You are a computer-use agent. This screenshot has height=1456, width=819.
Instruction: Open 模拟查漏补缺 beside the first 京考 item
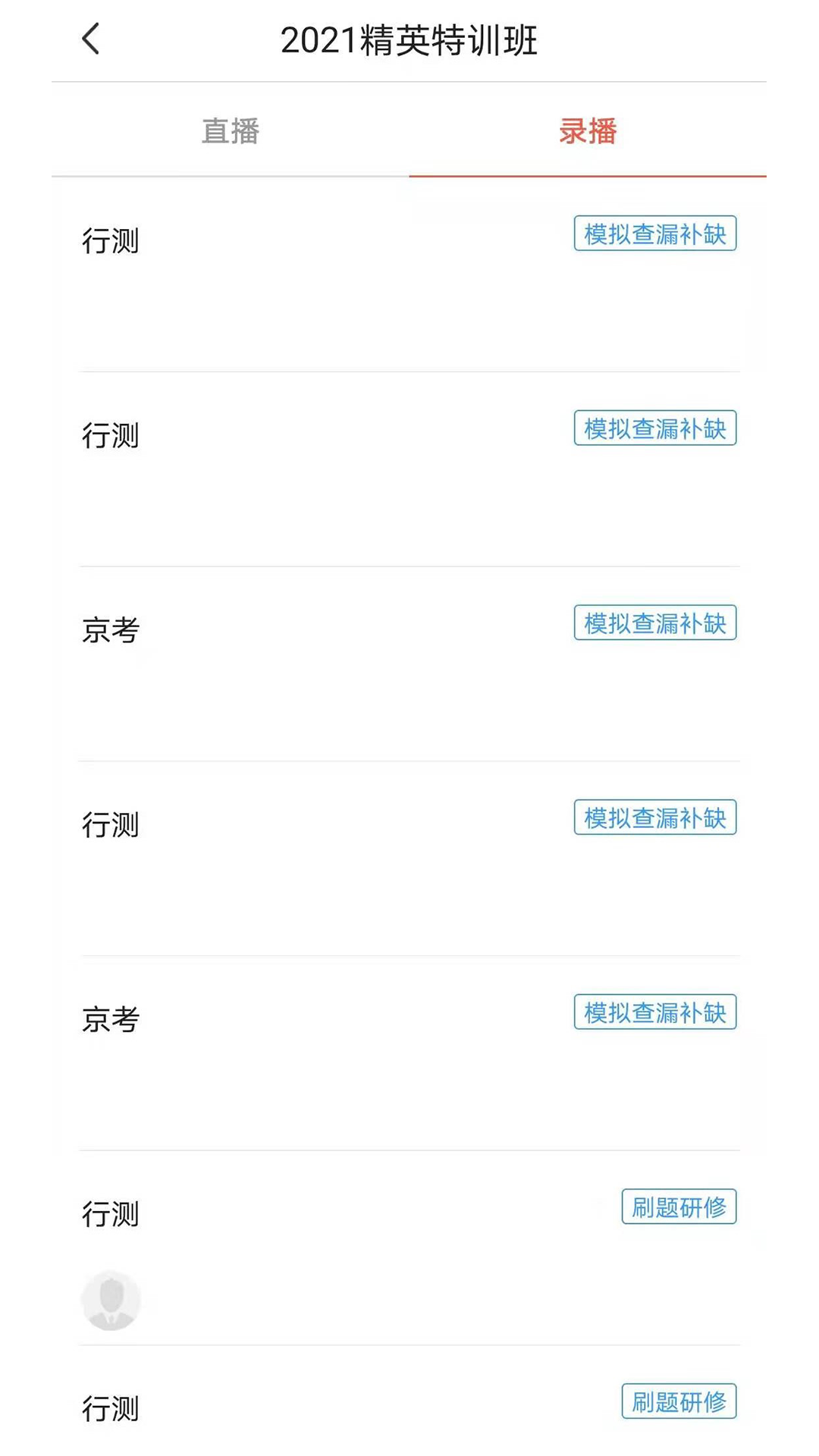pyautogui.click(x=655, y=623)
